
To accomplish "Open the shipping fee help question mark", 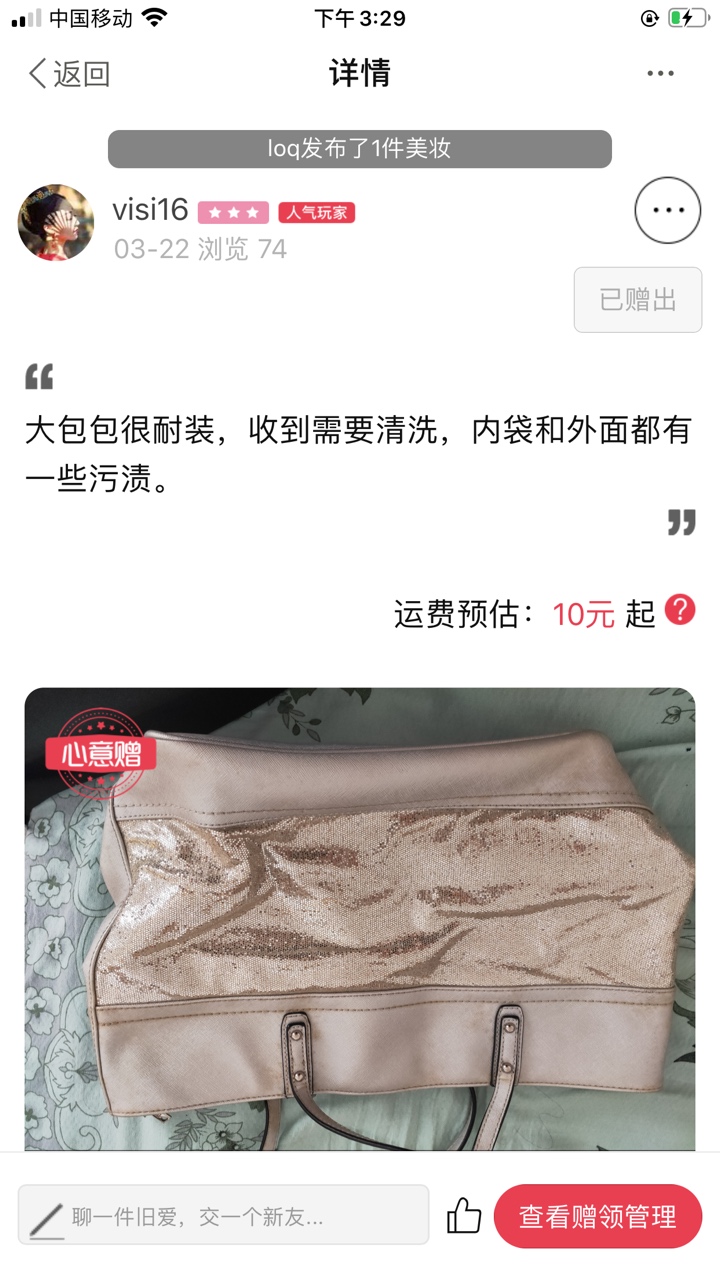I will click(680, 609).
